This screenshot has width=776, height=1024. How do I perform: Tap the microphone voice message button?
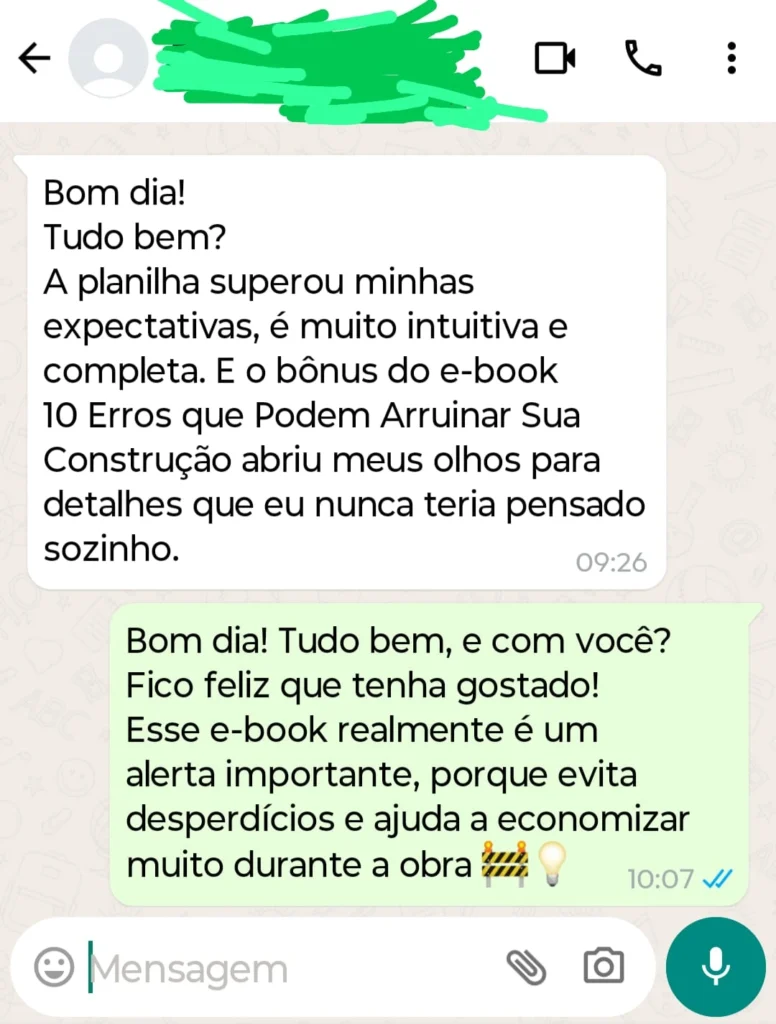[x=715, y=967]
